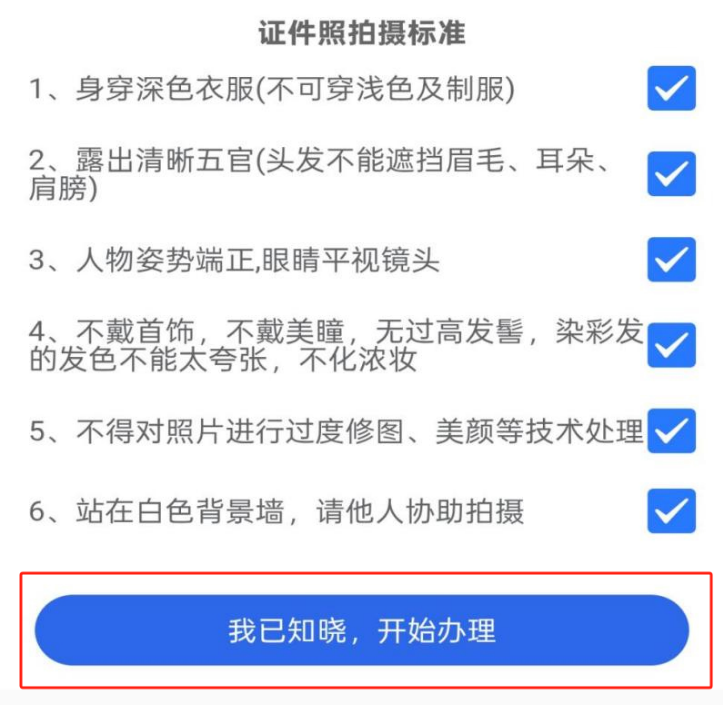Uncheck the 身穿深色衣服 checkbox
Image resolution: width=723 pixels, height=705 pixels.
(x=671, y=89)
